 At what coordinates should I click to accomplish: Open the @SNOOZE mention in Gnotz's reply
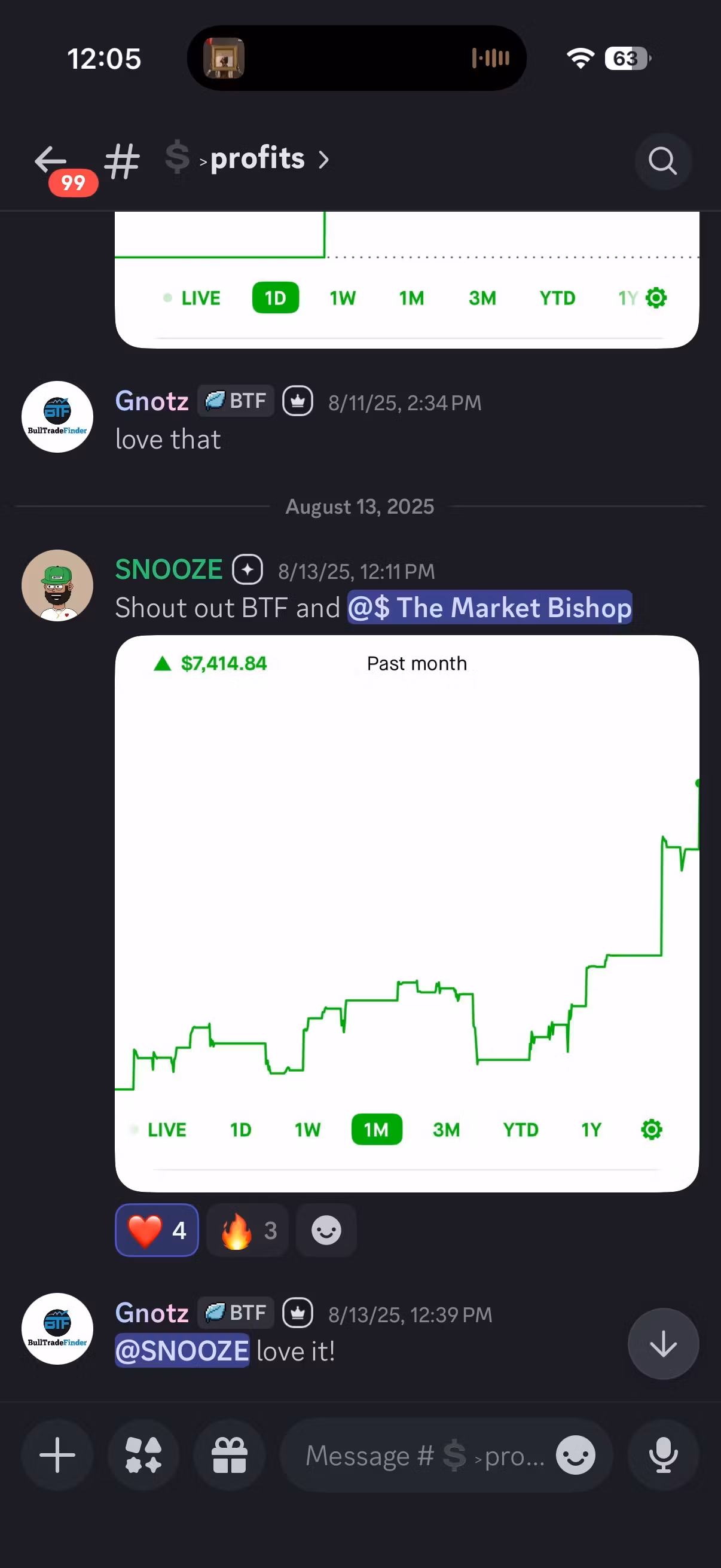click(182, 1351)
